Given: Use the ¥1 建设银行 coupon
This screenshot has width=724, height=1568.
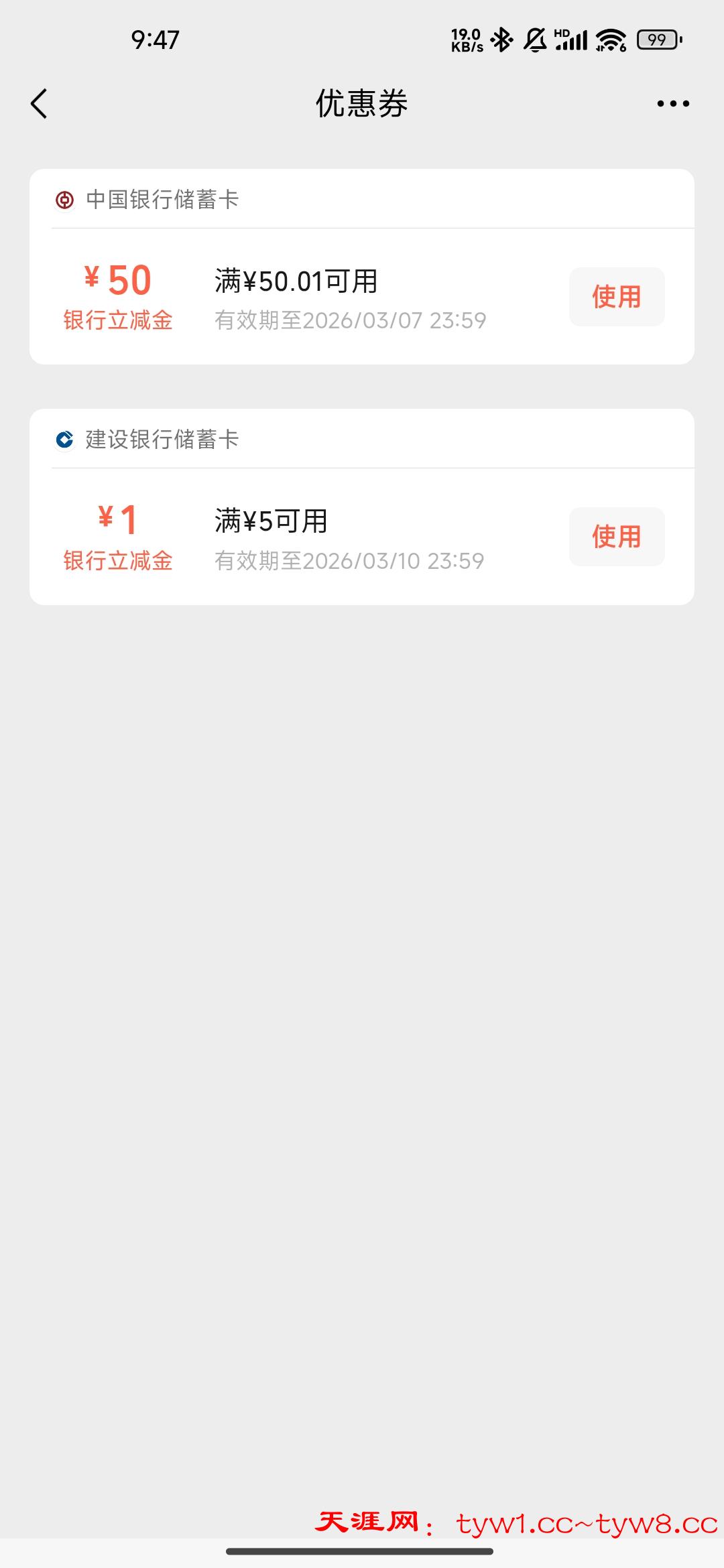Looking at the screenshot, I should coord(616,537).
